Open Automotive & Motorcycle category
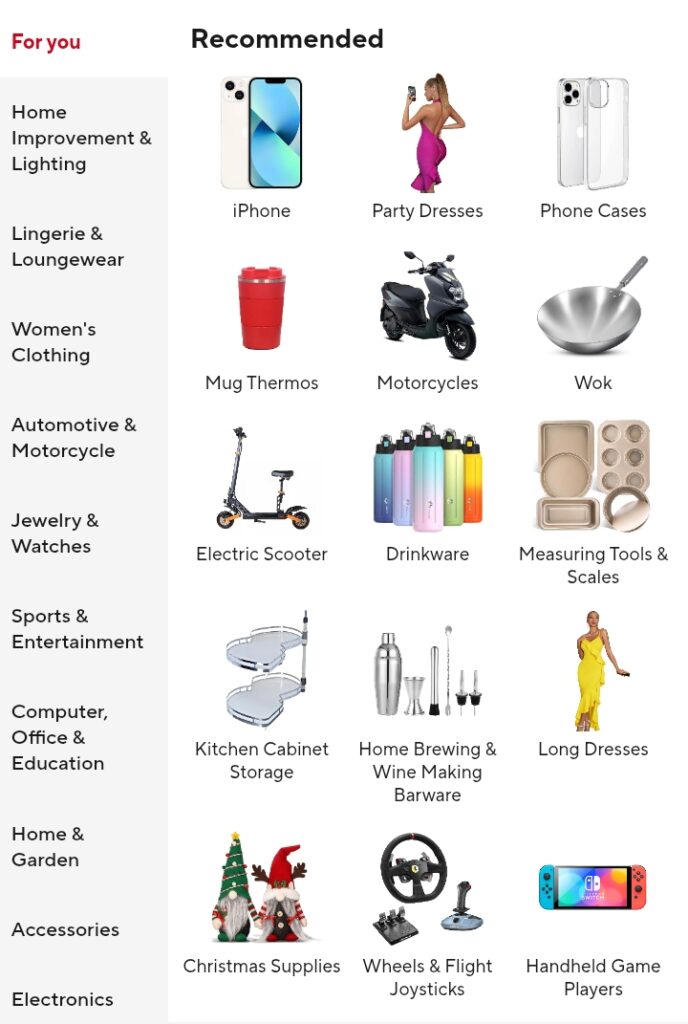The height and width of the screenshot is (1024, 688). [73, 437]
